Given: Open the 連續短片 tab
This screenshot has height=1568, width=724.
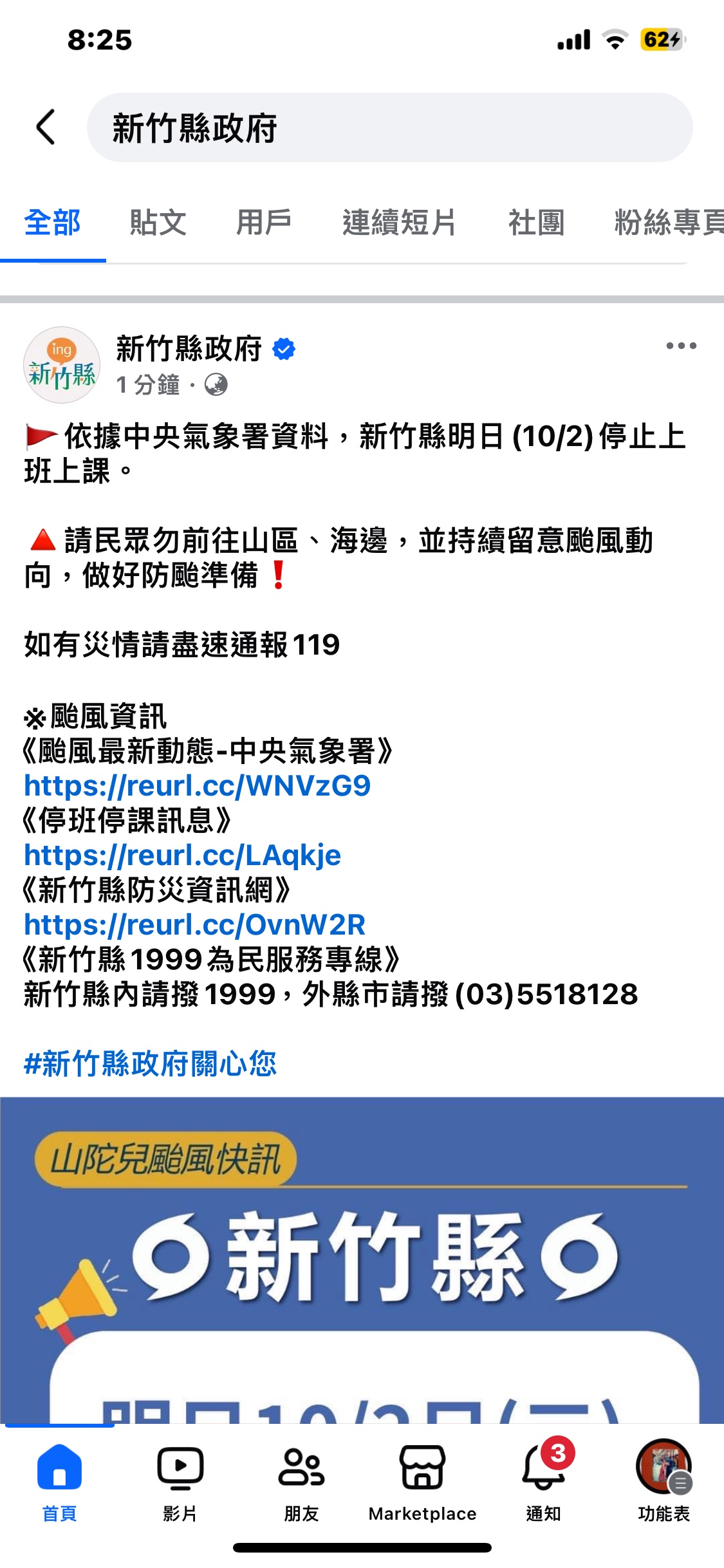Looking at the screenshot, I should pos(399,223).
